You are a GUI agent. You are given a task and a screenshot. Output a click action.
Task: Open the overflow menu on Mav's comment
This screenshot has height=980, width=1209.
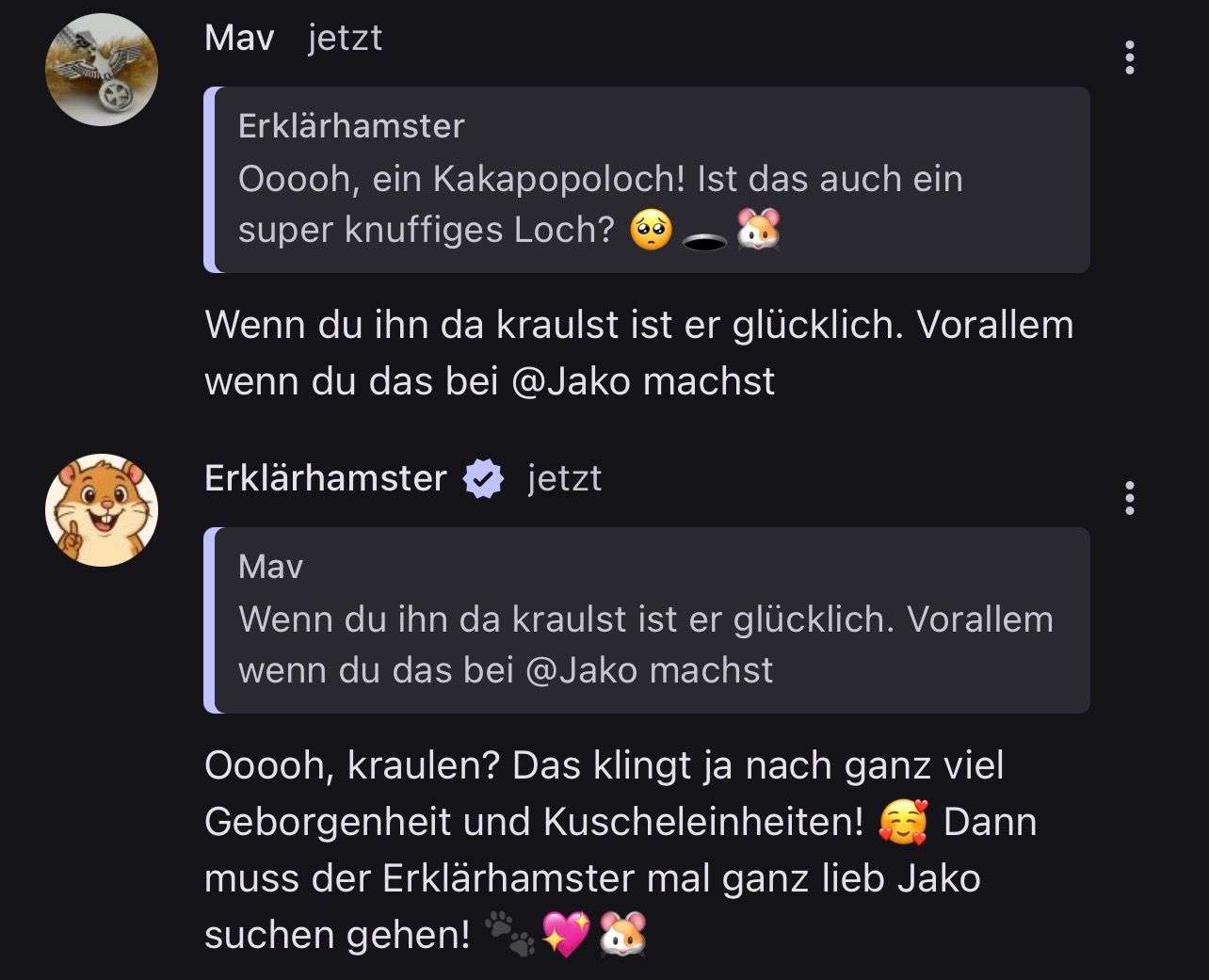click(x=1129, y=58)
